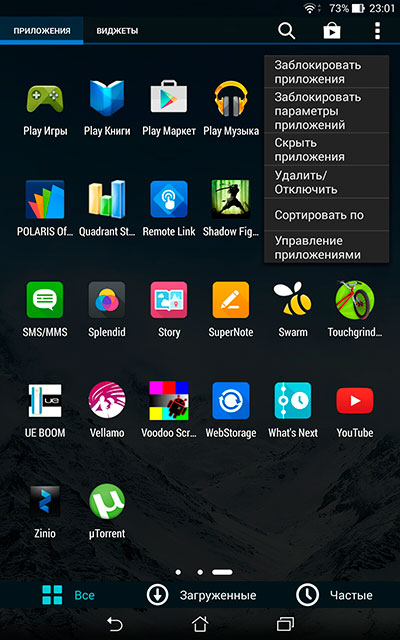Tap the system home button

(x=200, y=624)
